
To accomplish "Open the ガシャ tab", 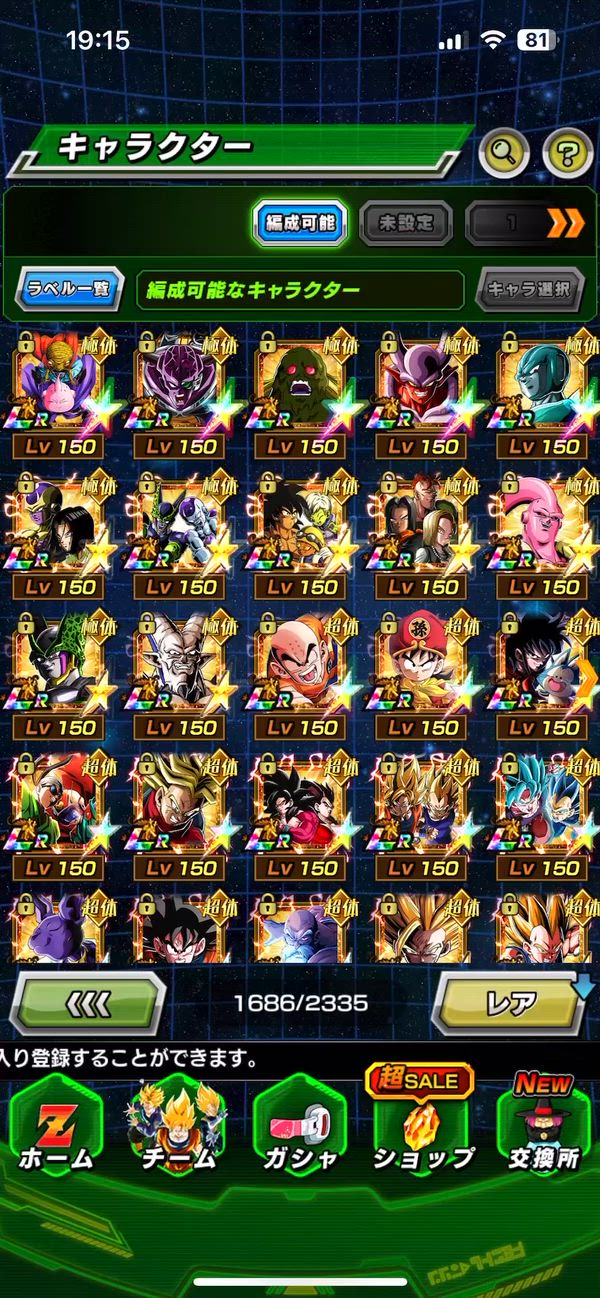I will [x=300, y=1130].
